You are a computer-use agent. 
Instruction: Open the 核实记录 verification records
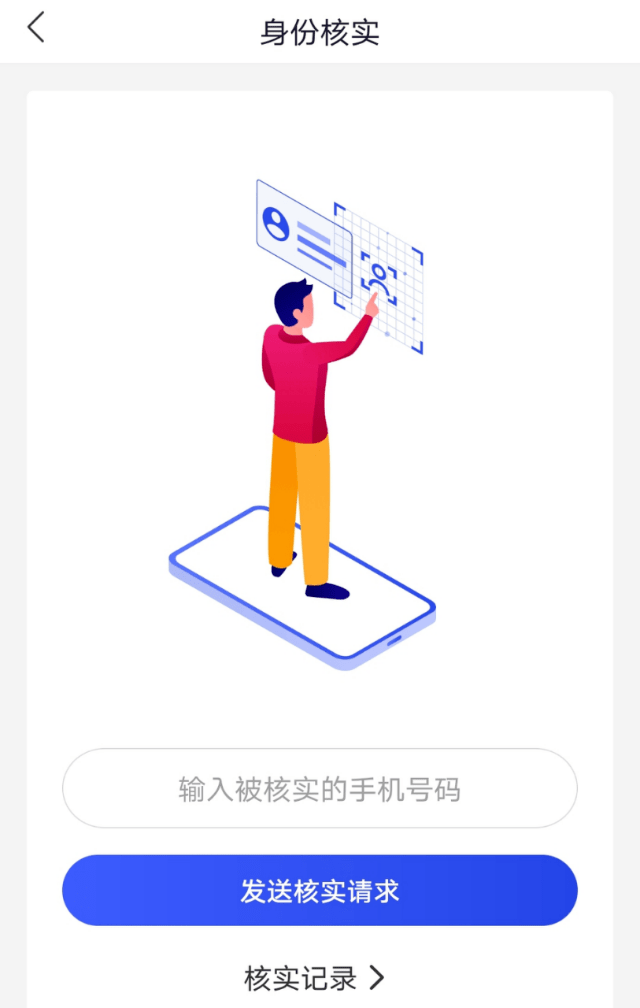[314, 977]
